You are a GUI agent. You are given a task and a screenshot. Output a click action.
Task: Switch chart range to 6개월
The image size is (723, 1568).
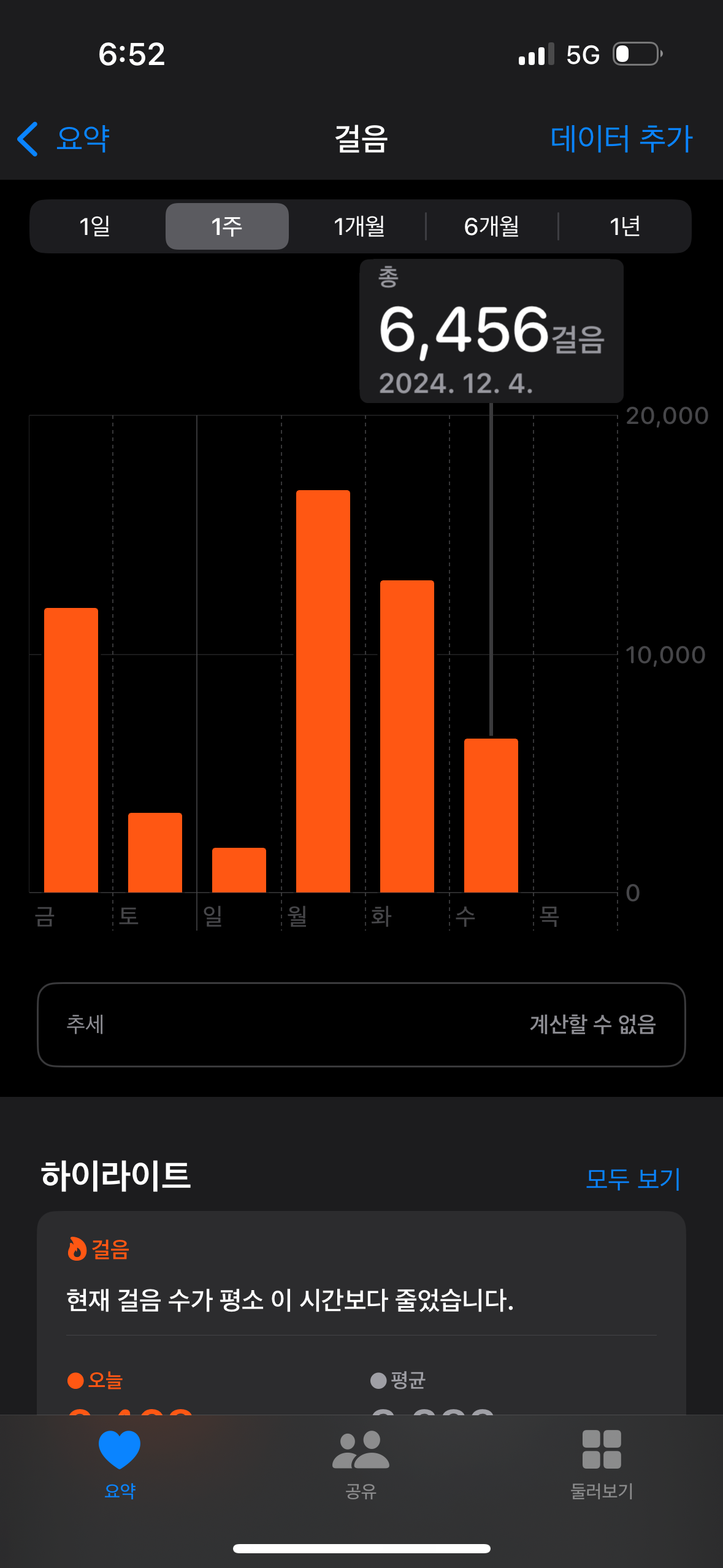492,226
